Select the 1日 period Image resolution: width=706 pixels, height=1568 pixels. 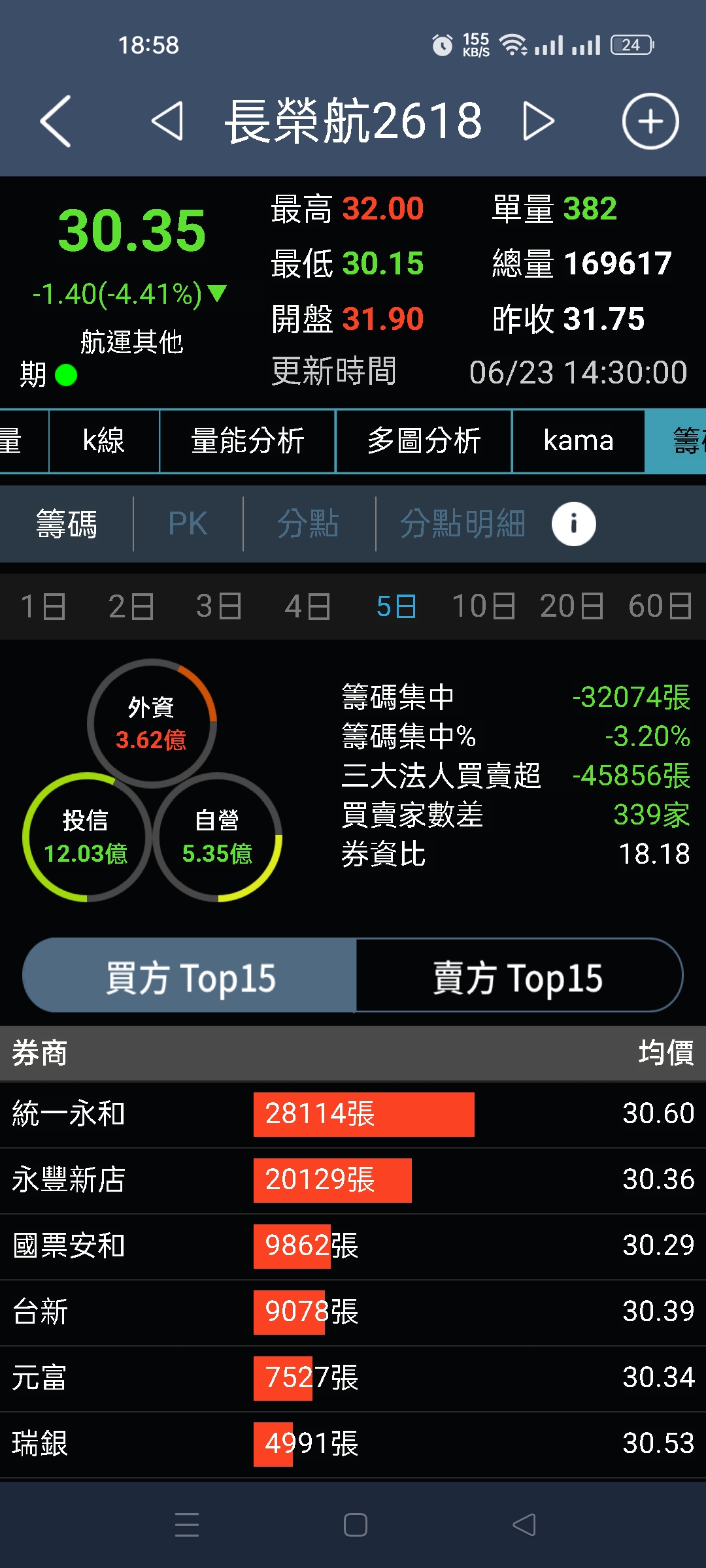point(43,606)
